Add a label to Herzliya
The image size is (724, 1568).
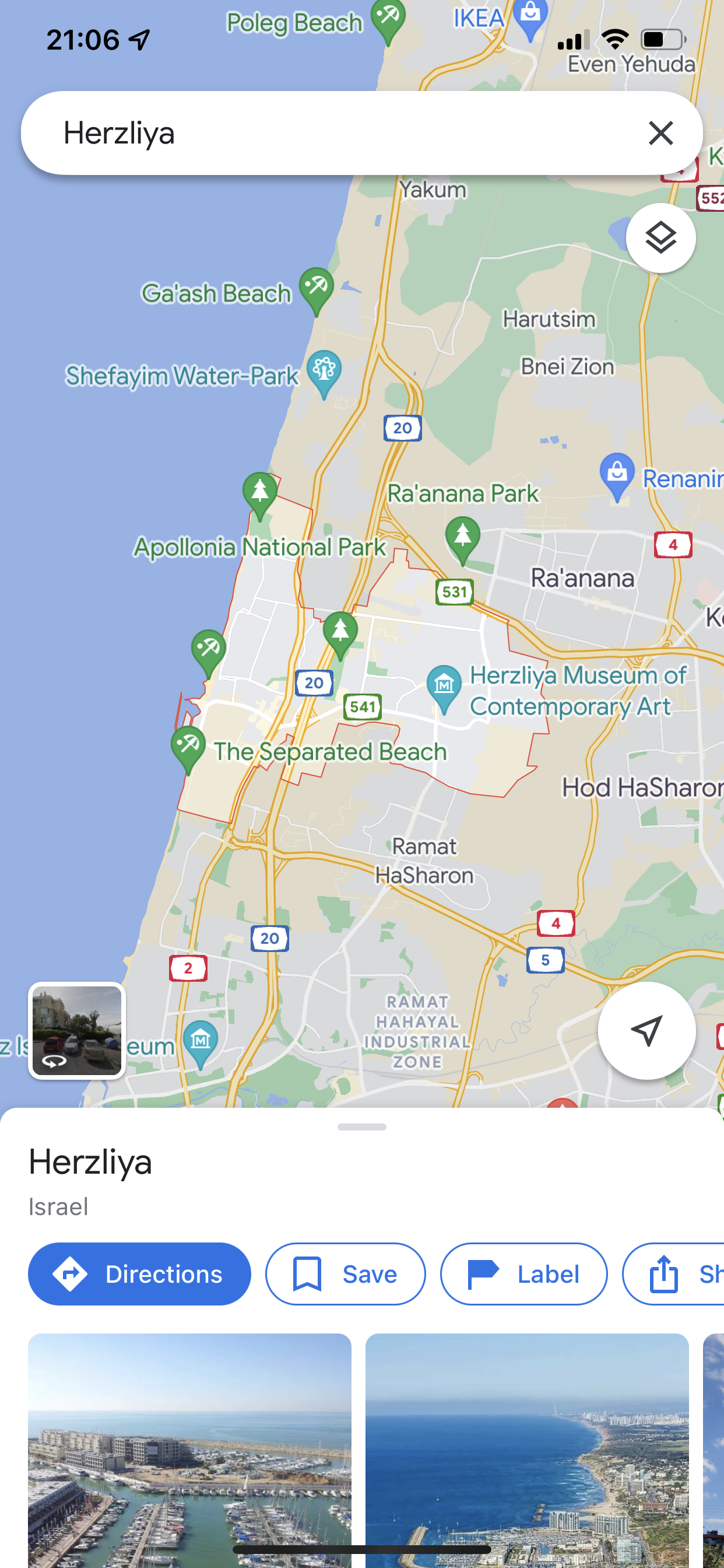pyautogui.click(x=523, y=1273)
